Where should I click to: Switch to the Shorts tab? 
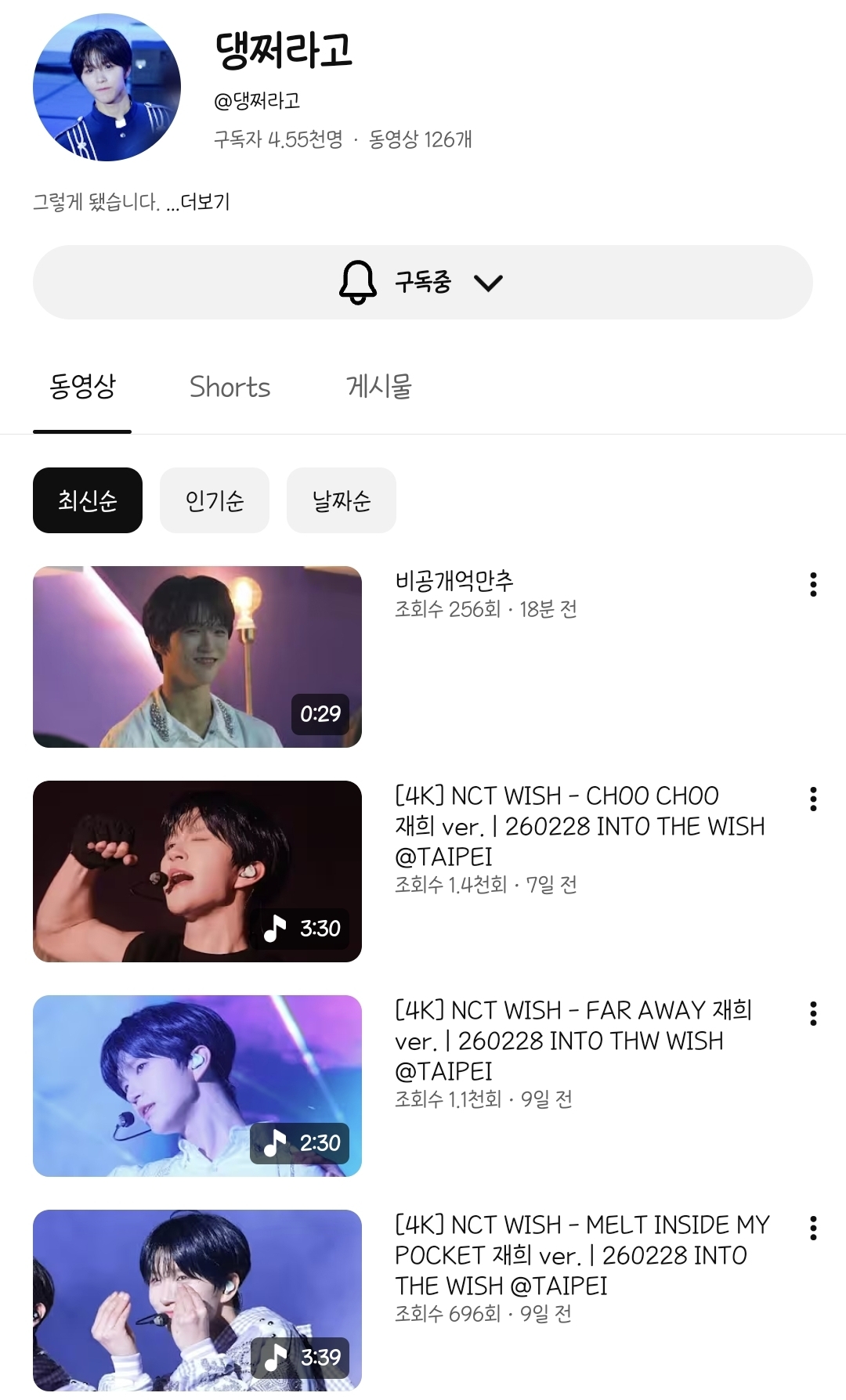[230, 387]
